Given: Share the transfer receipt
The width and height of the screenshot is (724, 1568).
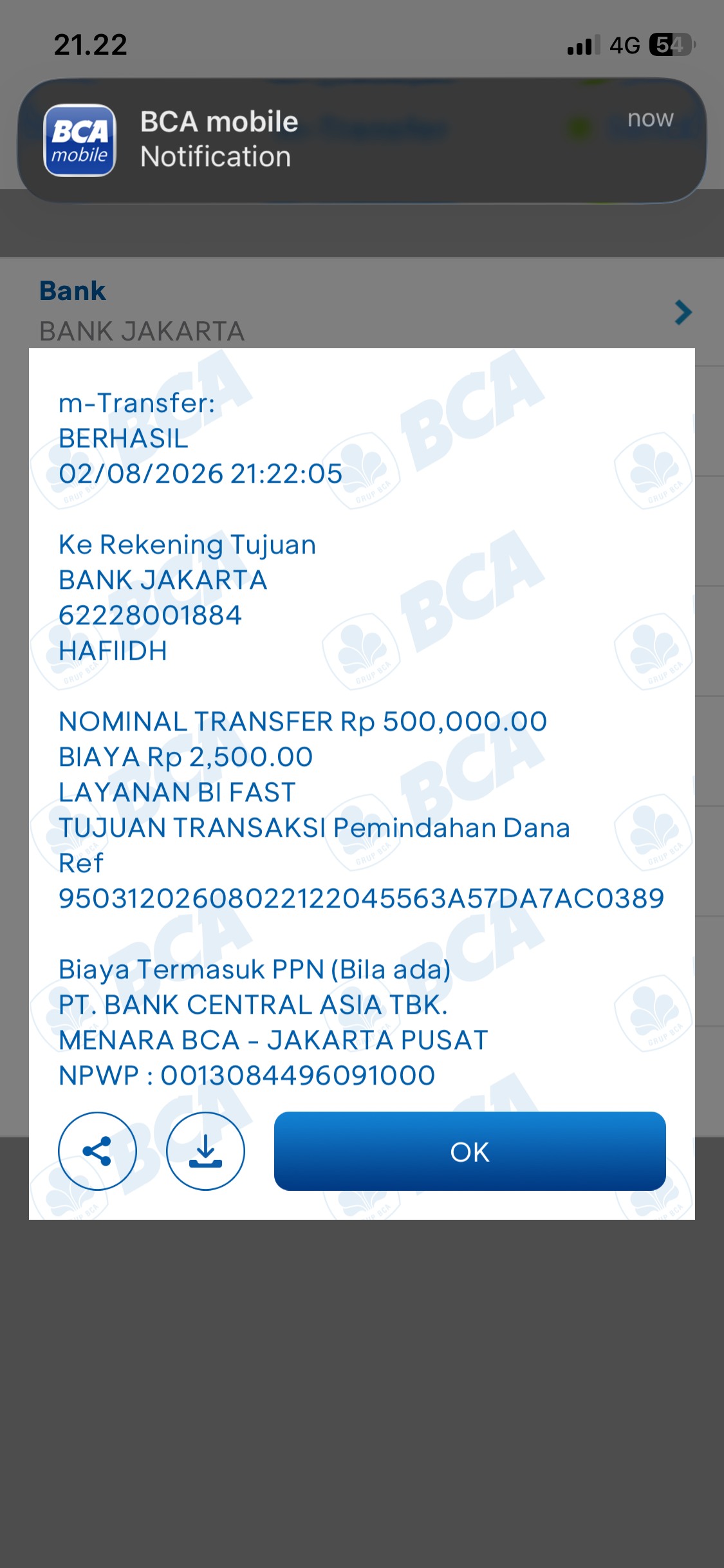Looking at the screenshot, I should click(97, 1151).
